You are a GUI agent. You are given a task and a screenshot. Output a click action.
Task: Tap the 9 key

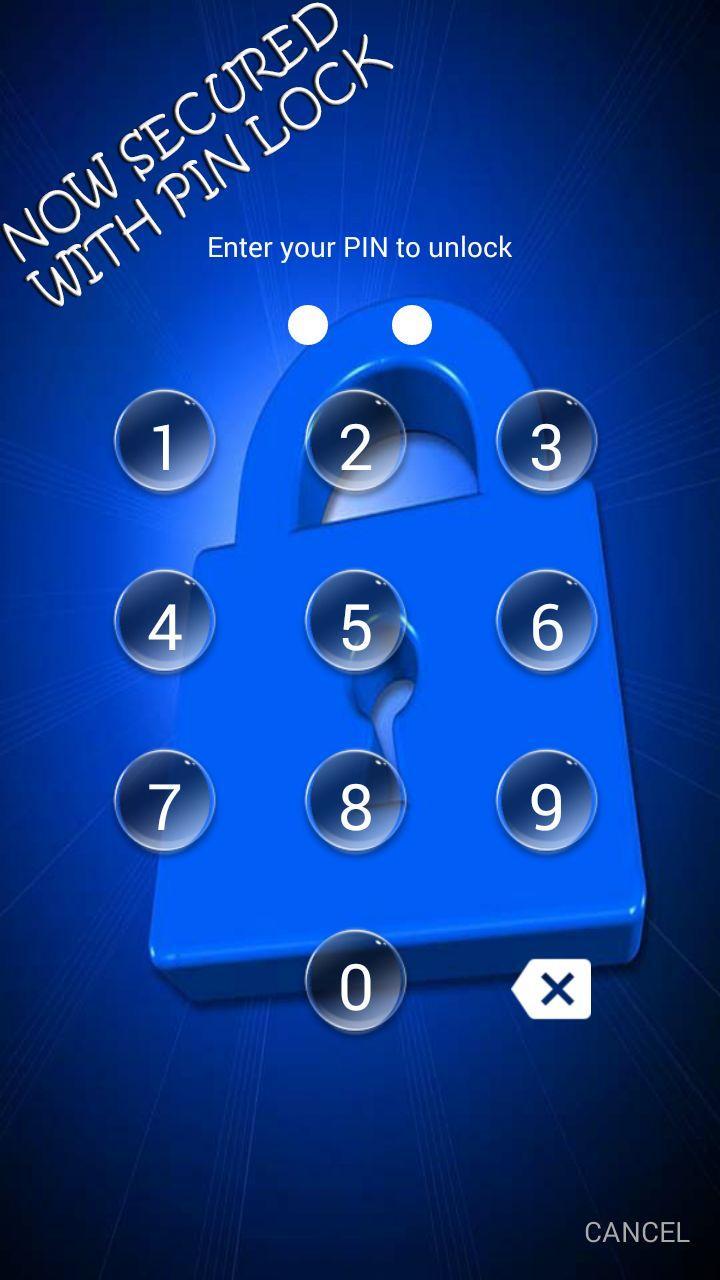point(546,802)
